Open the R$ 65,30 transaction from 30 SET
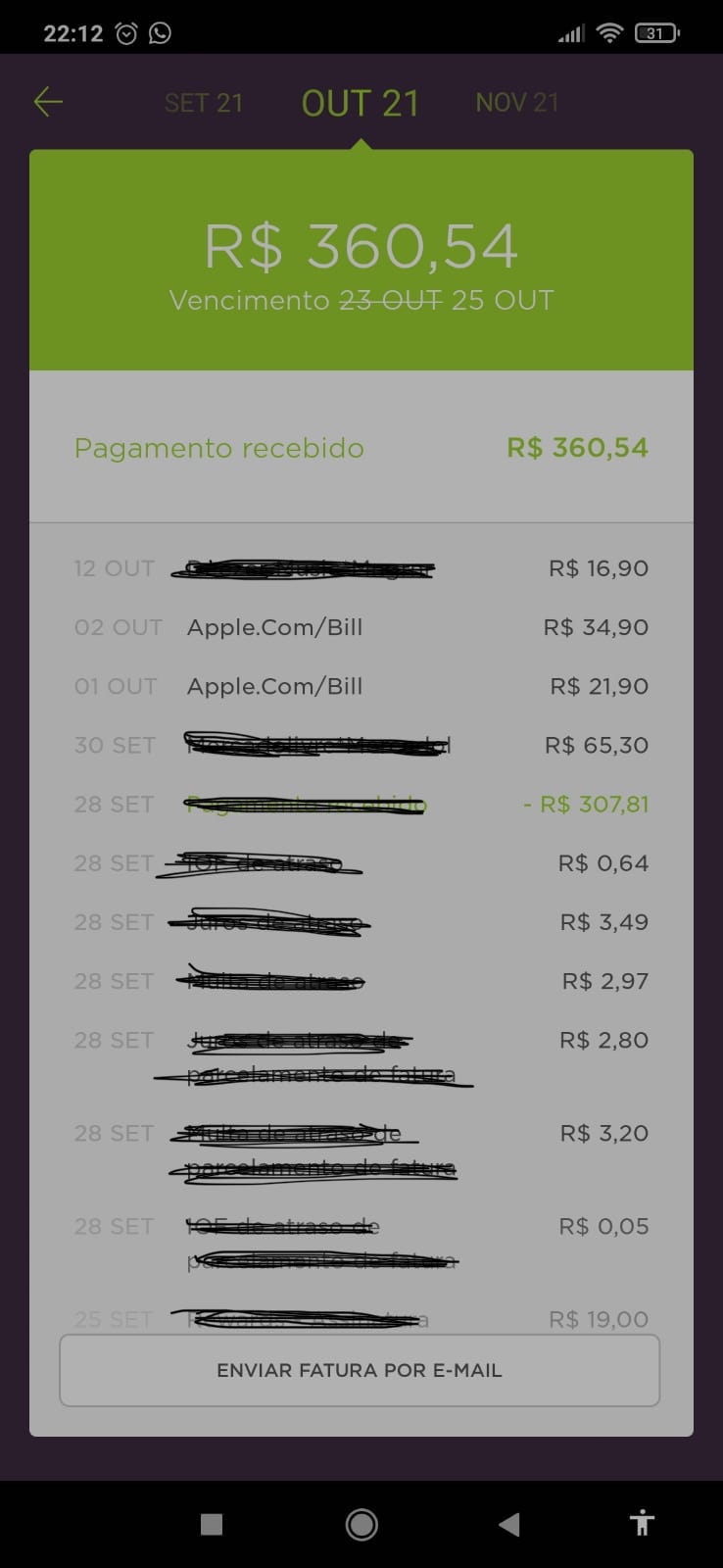 coord(361,745)
